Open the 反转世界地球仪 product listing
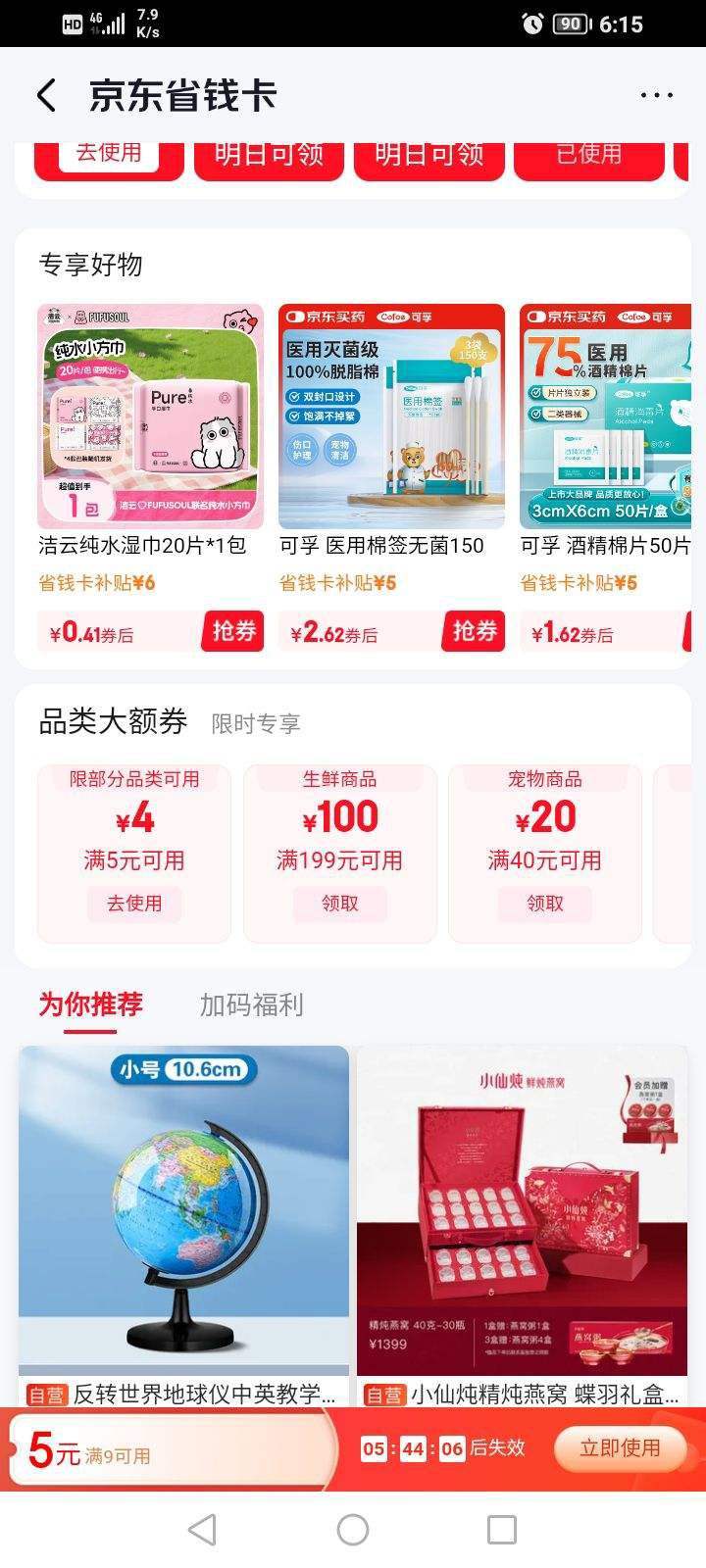The height and width of the screenshot is (1568, 706). coord(184,1205)
